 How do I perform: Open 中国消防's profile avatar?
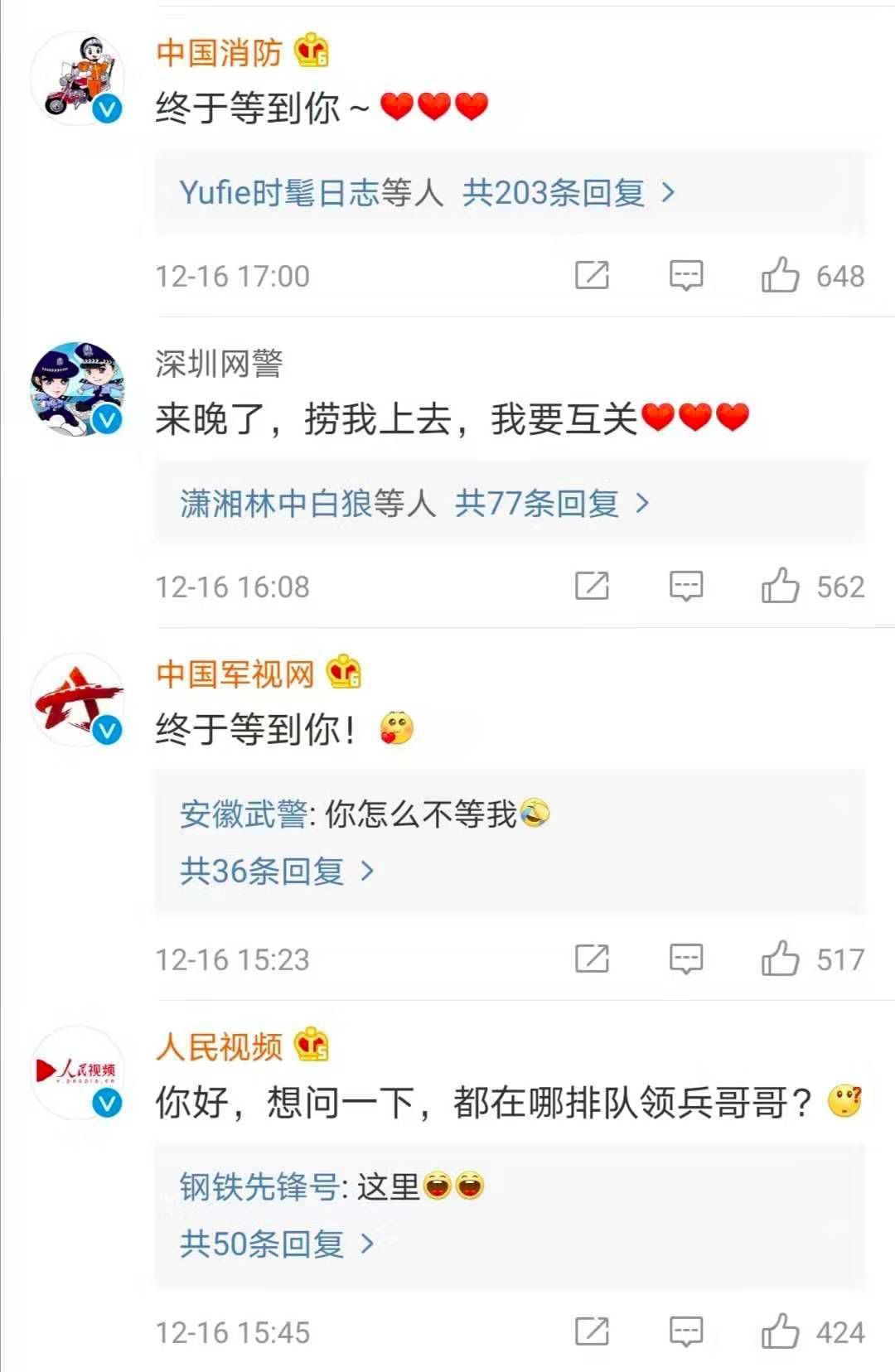coord(78,80)
